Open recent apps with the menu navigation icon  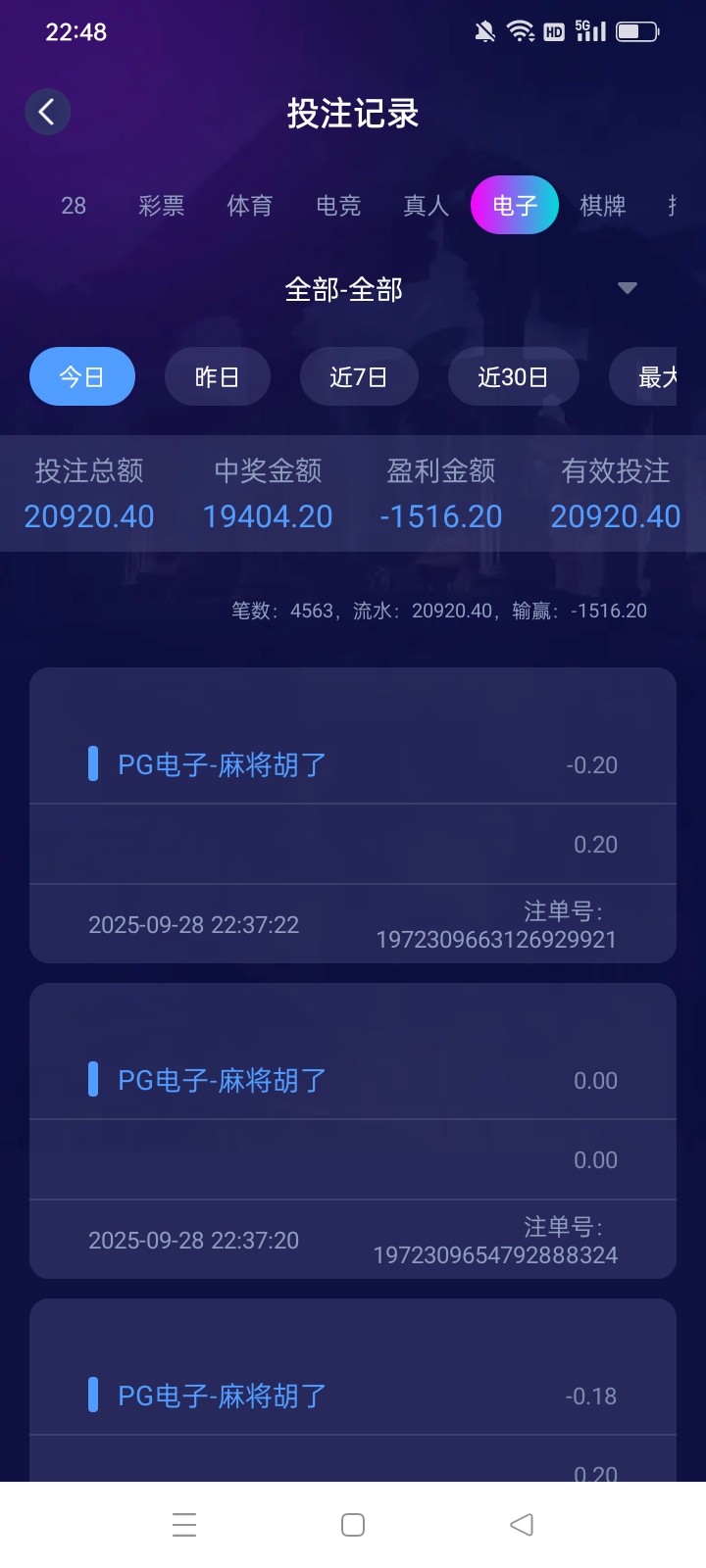(x=184, y=1525)
